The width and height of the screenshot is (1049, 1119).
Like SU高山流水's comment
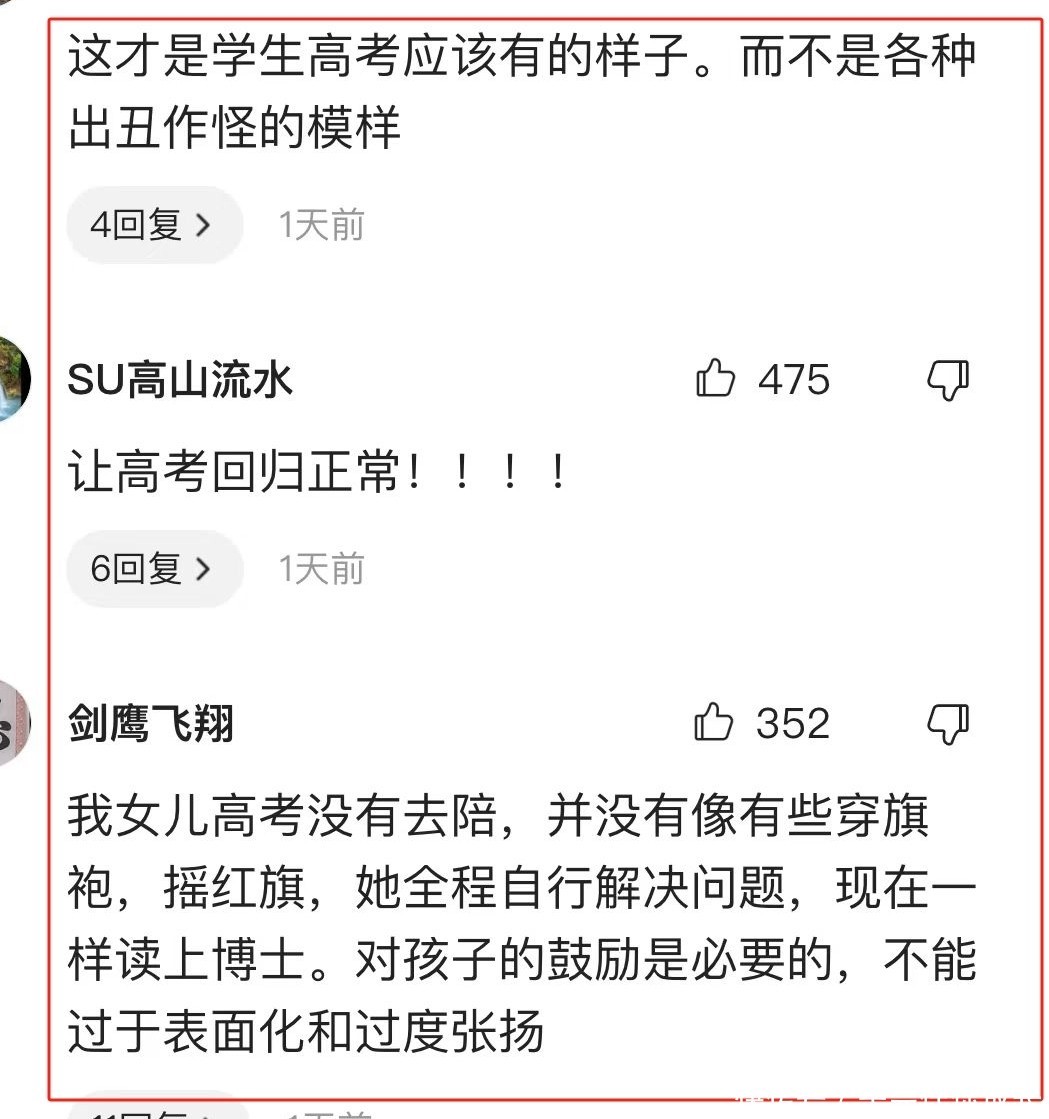715,380
